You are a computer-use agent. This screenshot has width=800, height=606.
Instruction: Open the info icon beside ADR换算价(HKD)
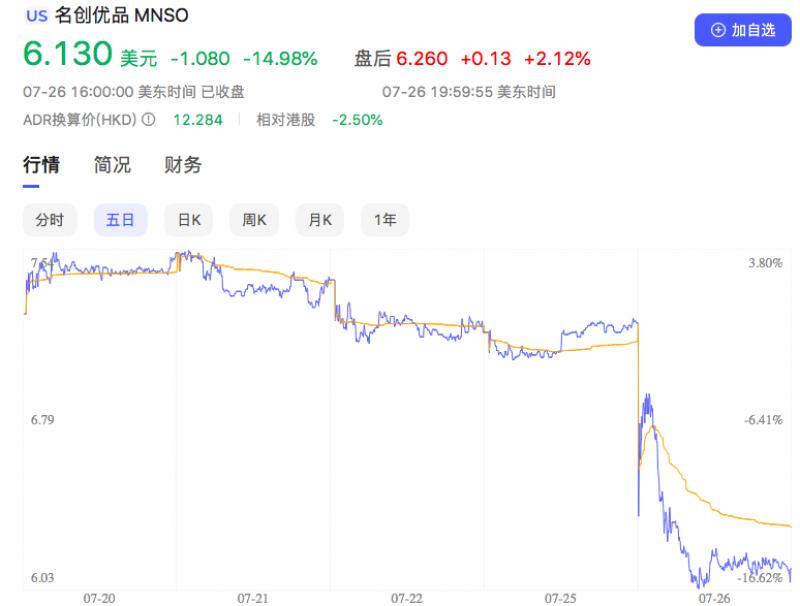(x=148, y=120)
